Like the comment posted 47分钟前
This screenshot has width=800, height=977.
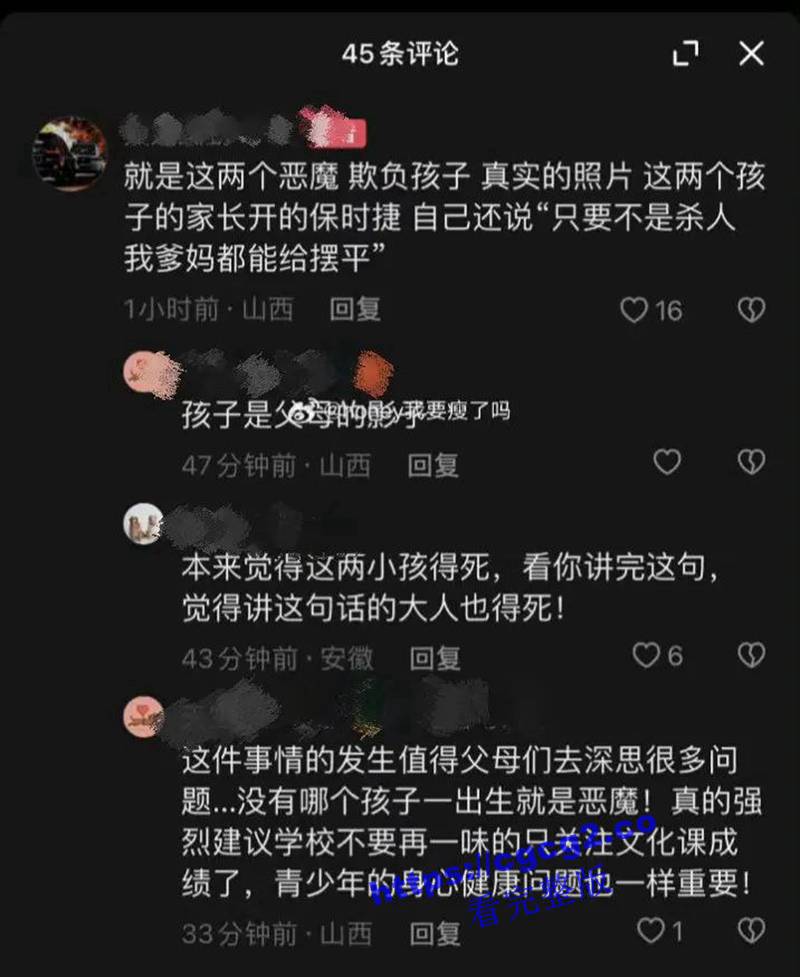tap(667, 462)
